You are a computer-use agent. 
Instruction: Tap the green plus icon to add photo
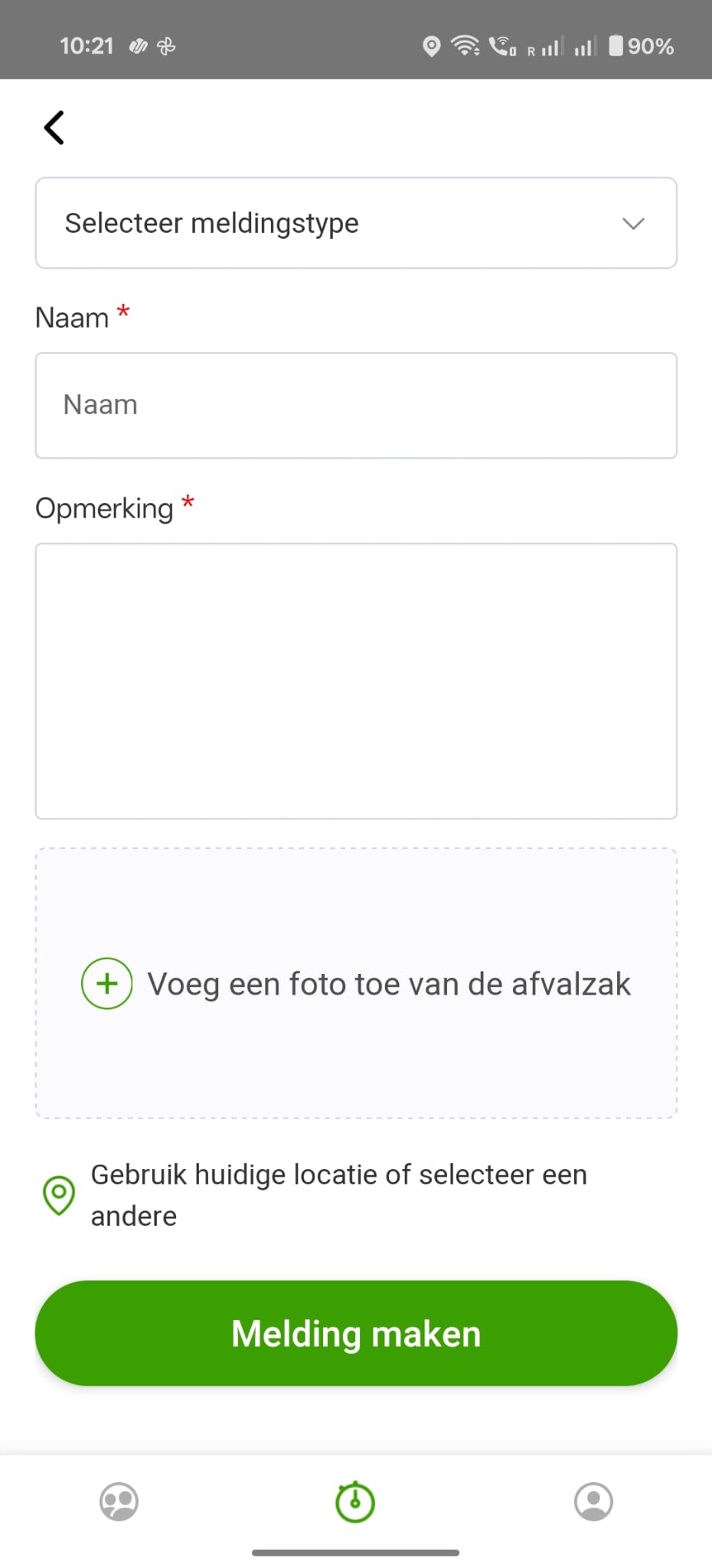tap(106, 983)
